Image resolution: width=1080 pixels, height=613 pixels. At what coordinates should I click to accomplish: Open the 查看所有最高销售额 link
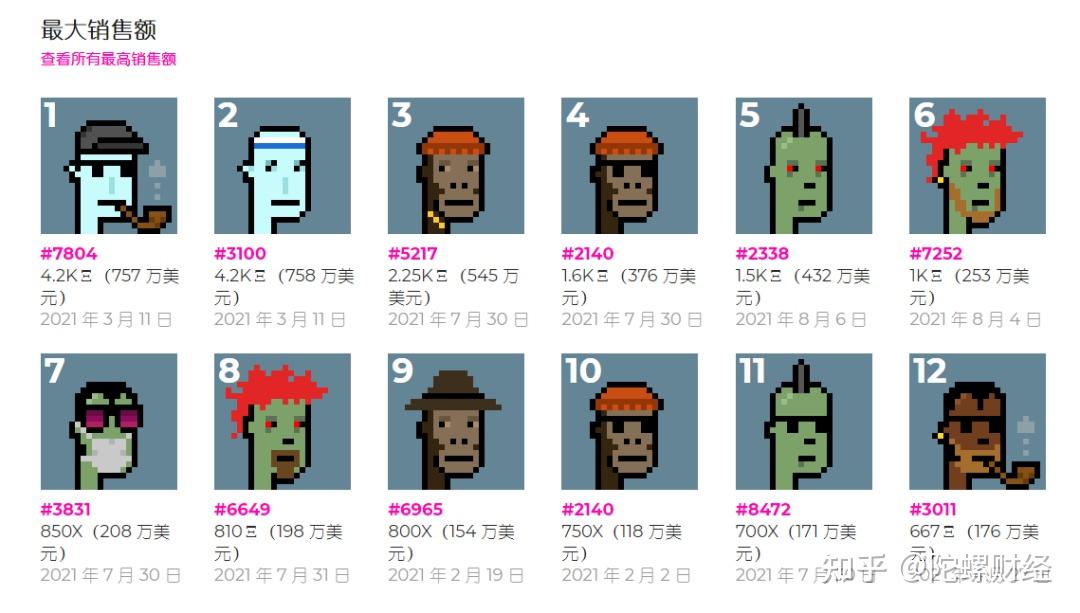108,59
